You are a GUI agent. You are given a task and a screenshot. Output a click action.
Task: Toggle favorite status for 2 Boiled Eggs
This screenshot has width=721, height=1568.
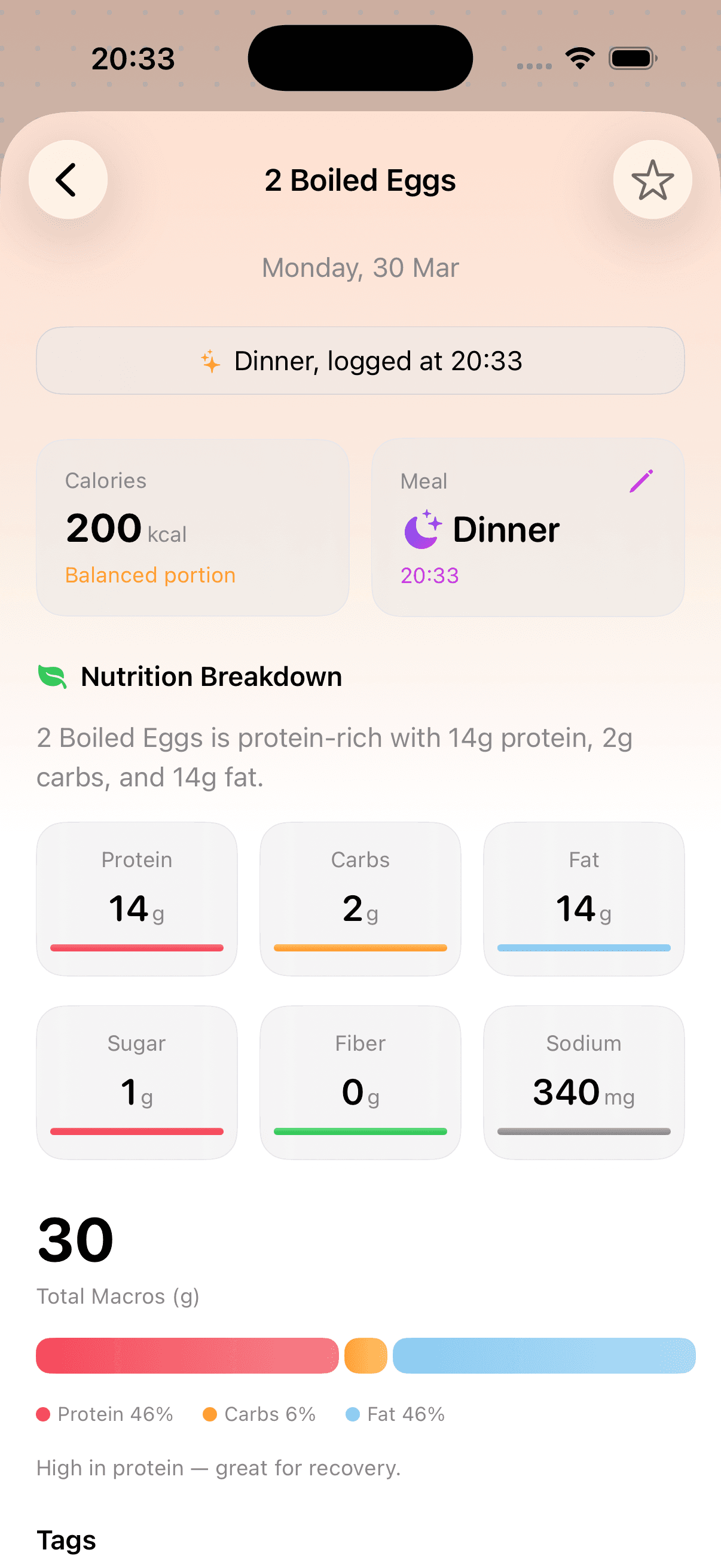click(x=652, y=179)
